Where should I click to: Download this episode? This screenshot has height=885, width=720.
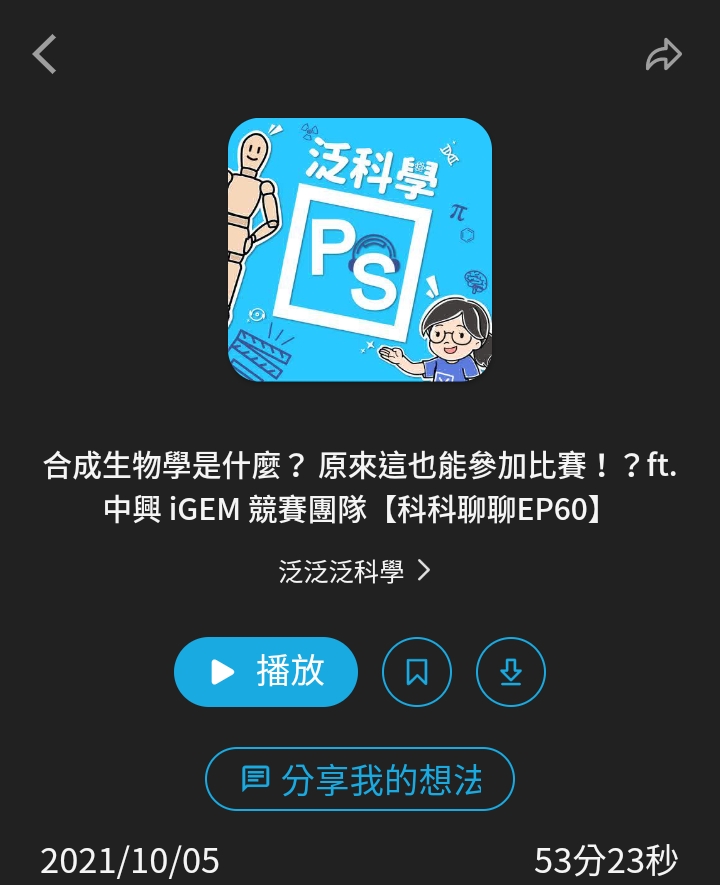[x=511, y=672]
